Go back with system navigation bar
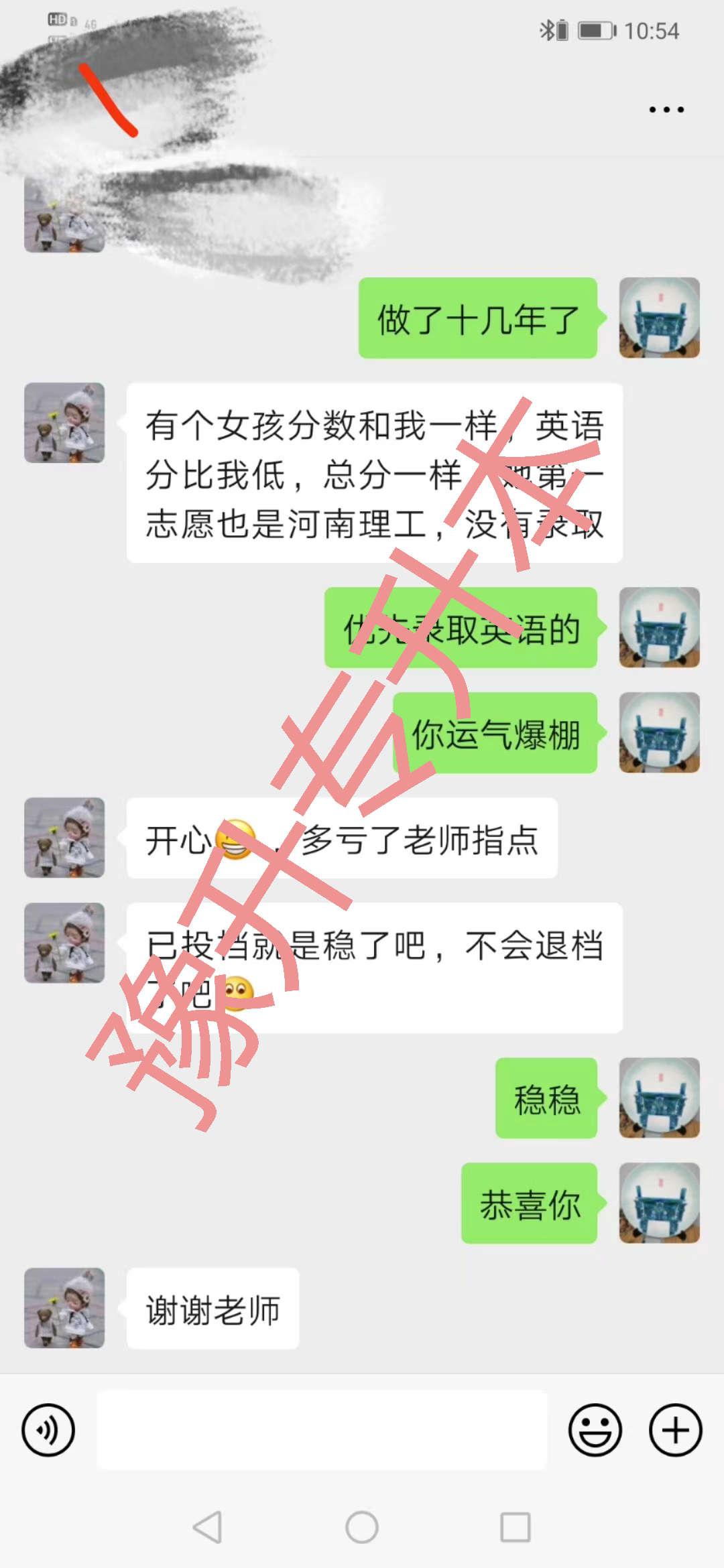The width and height of the screenshot is (724, 1568). (207, 1528)
